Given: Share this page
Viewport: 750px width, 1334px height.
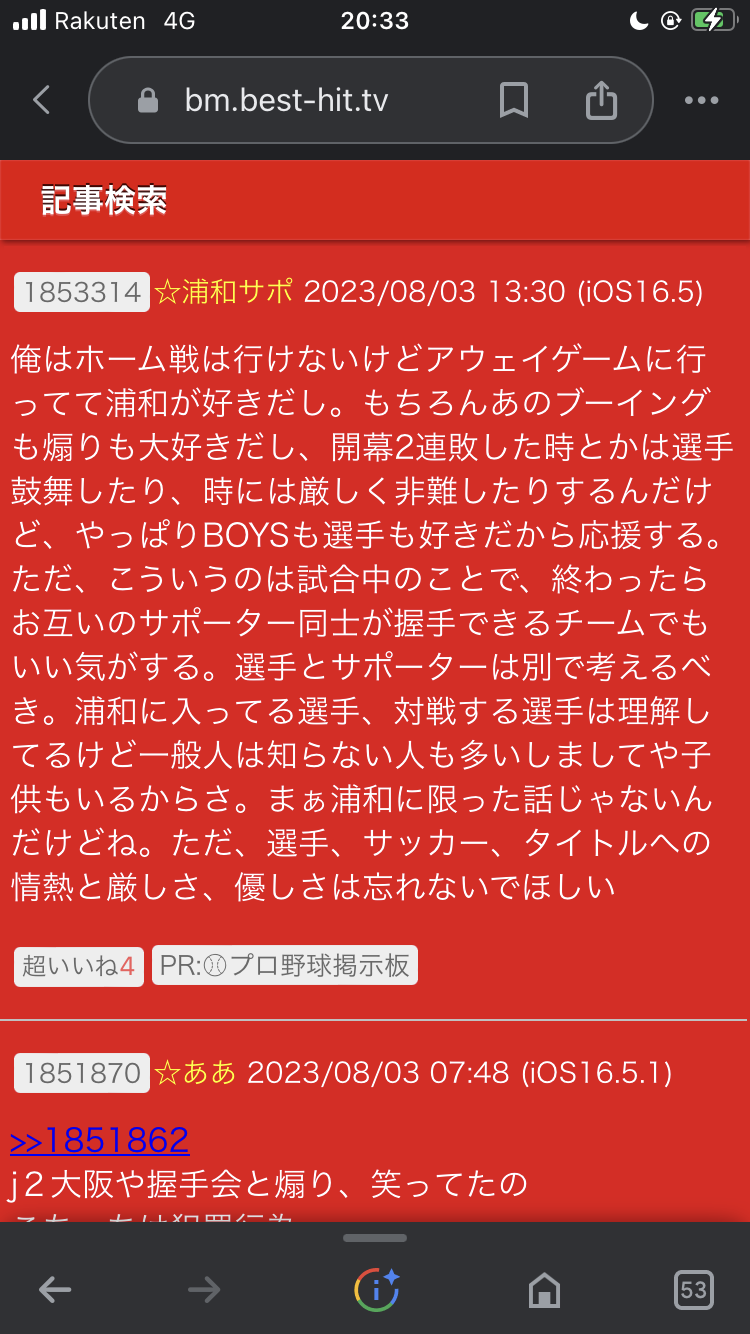Looking at the screenshot, I should pyautogui.click(x=600, y=100).
